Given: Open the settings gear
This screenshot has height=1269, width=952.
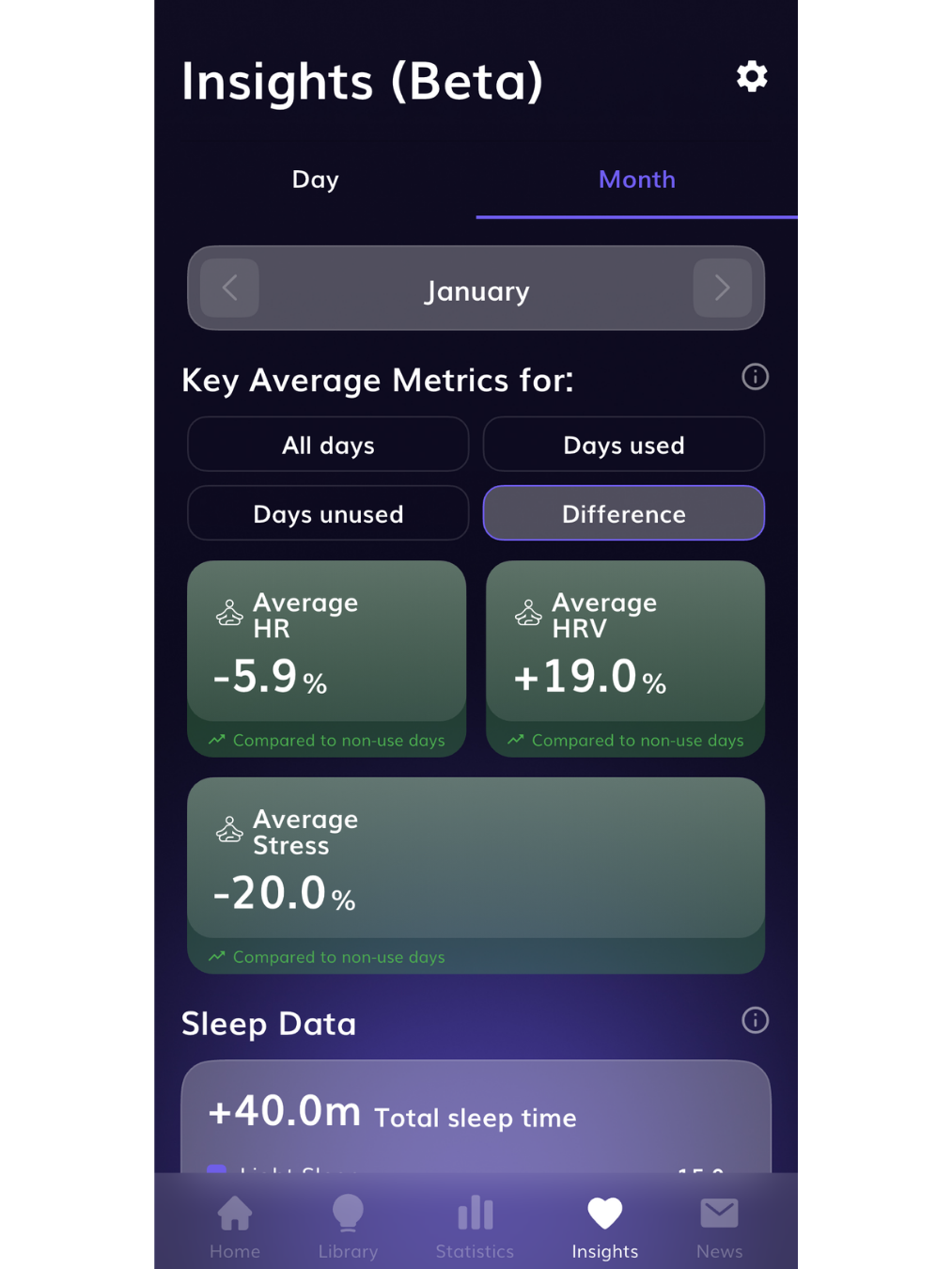Looking at the screenshot, I should tap(752, 76).
